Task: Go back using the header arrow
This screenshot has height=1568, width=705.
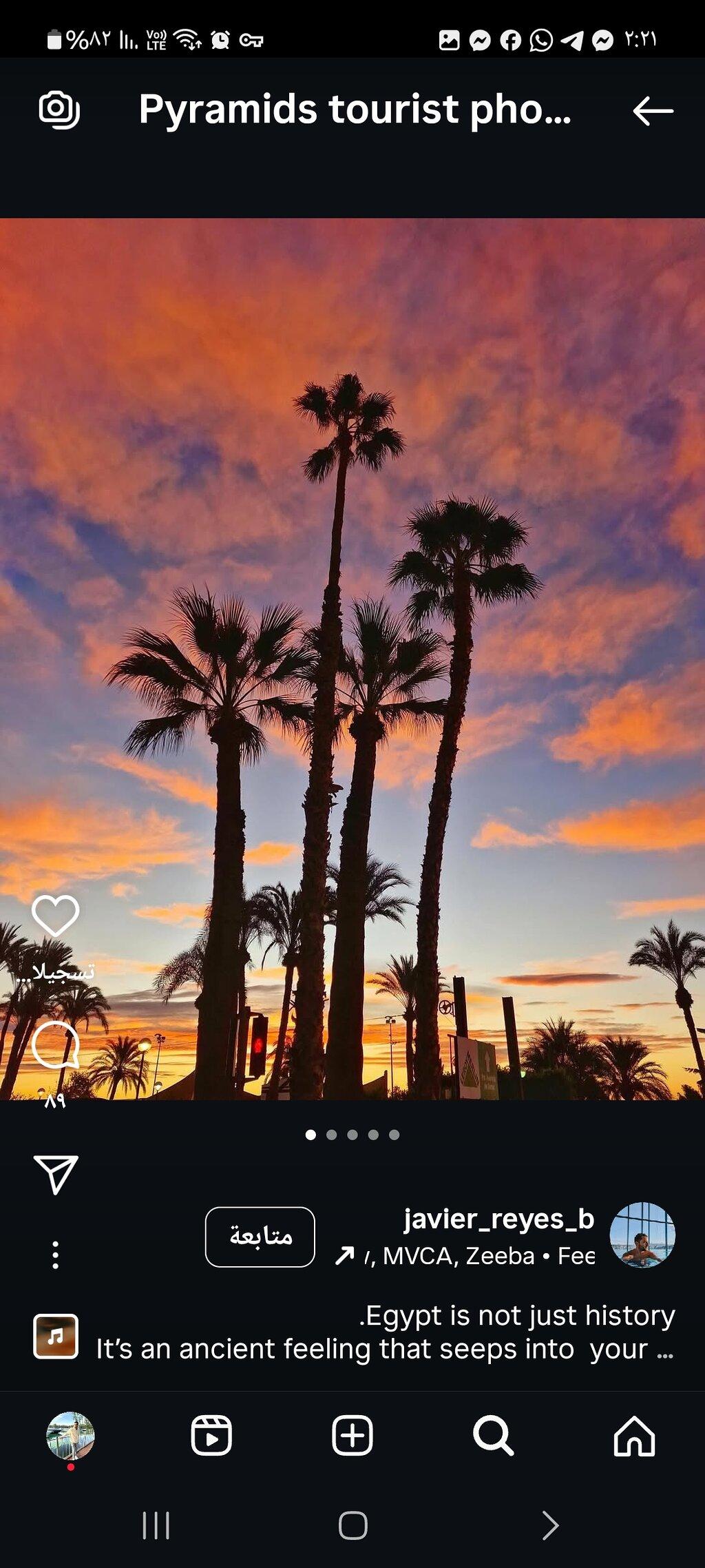Action: pyautogui.click(x=653, y=111)
